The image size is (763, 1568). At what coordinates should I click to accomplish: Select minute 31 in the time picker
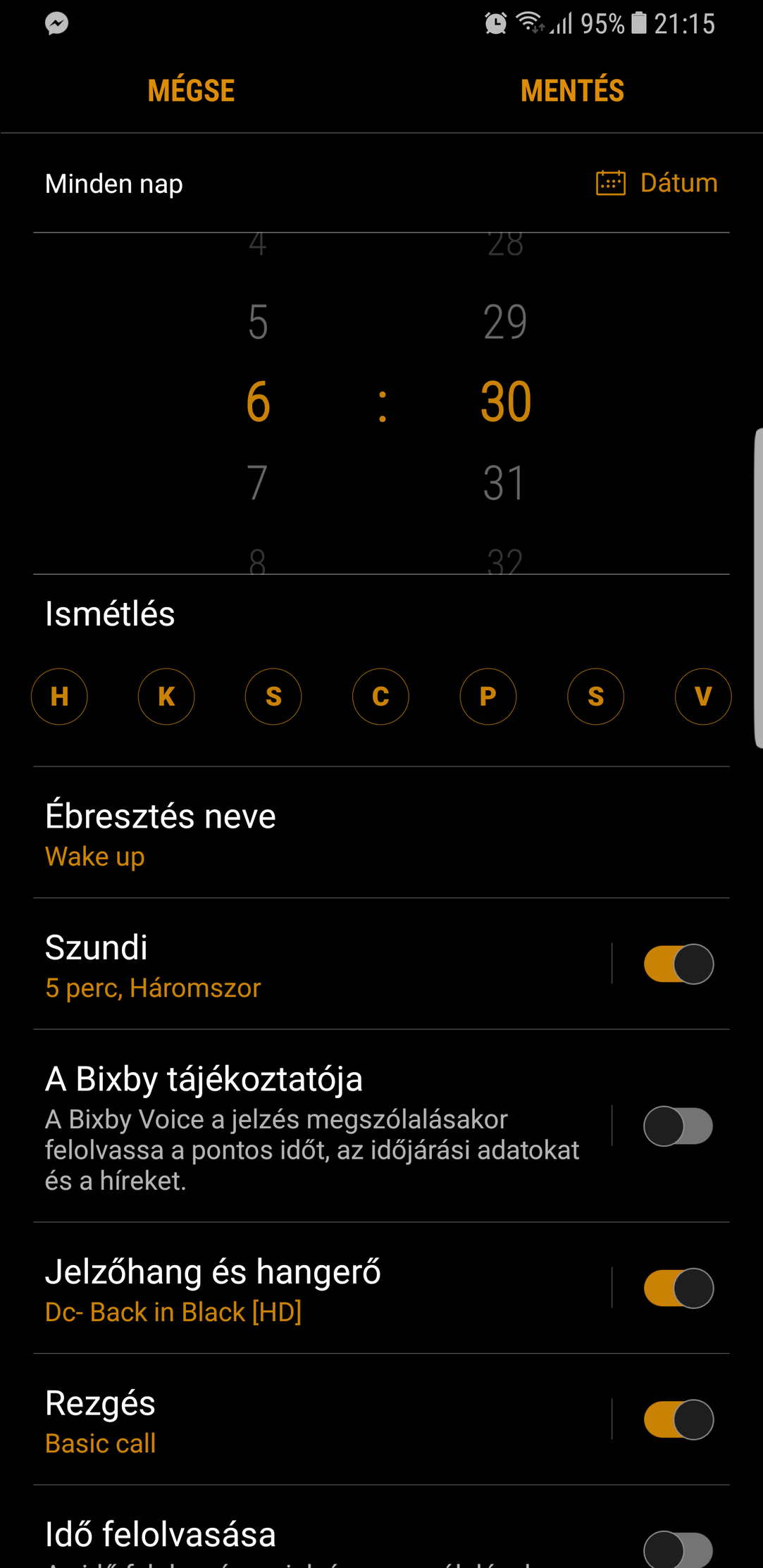pos(505,483)
